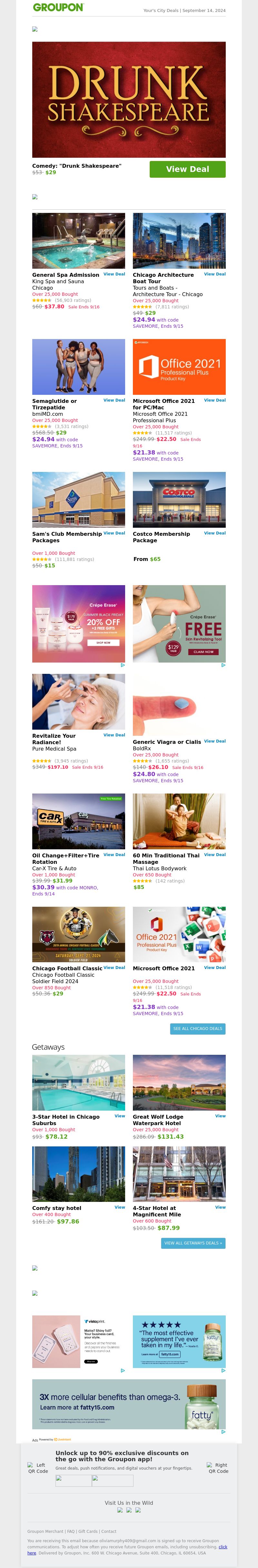Open the Comfy stay hotel photo
The height and width of the screenshot is (1568, 258).
[x=78, y=1174]
